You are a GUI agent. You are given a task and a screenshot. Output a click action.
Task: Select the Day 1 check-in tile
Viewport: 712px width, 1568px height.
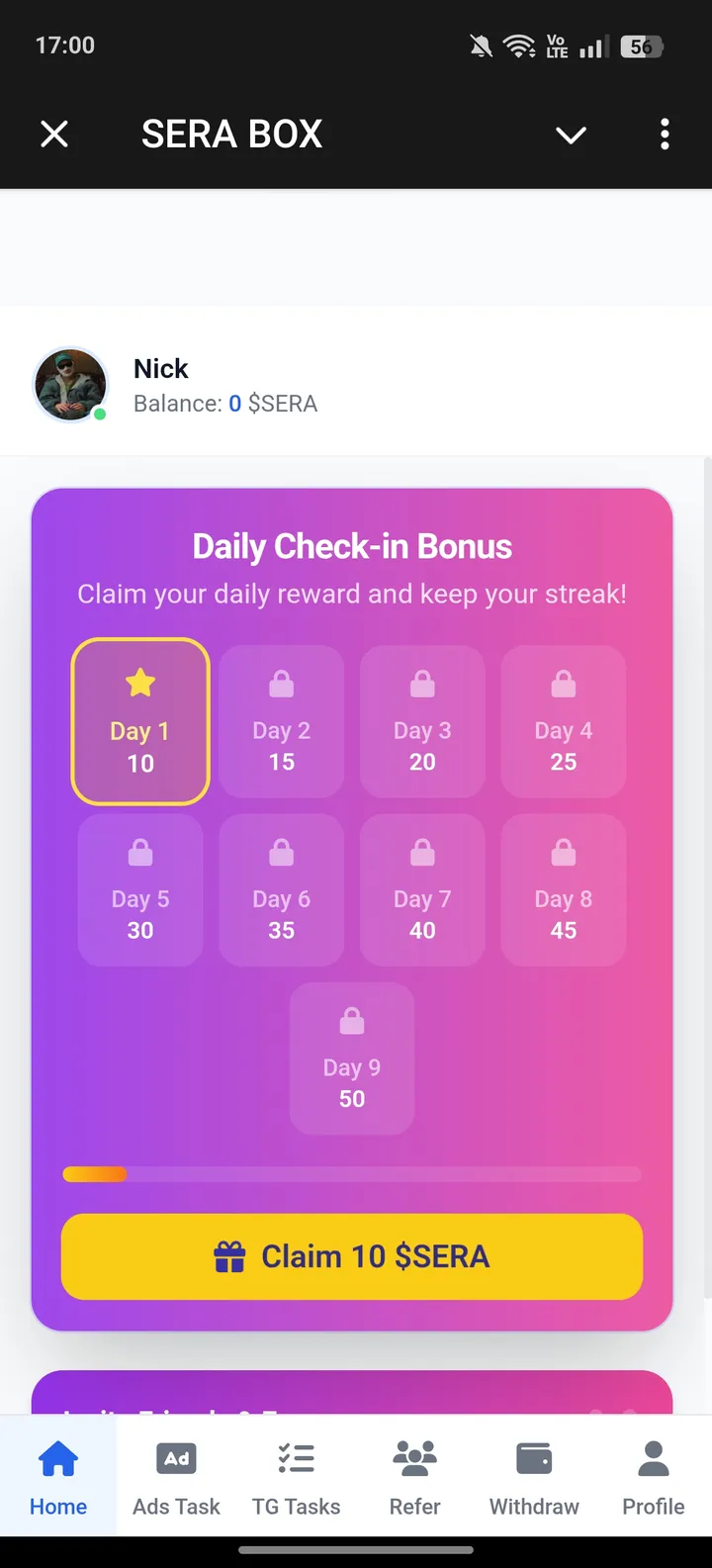click(x=140, y=721)
